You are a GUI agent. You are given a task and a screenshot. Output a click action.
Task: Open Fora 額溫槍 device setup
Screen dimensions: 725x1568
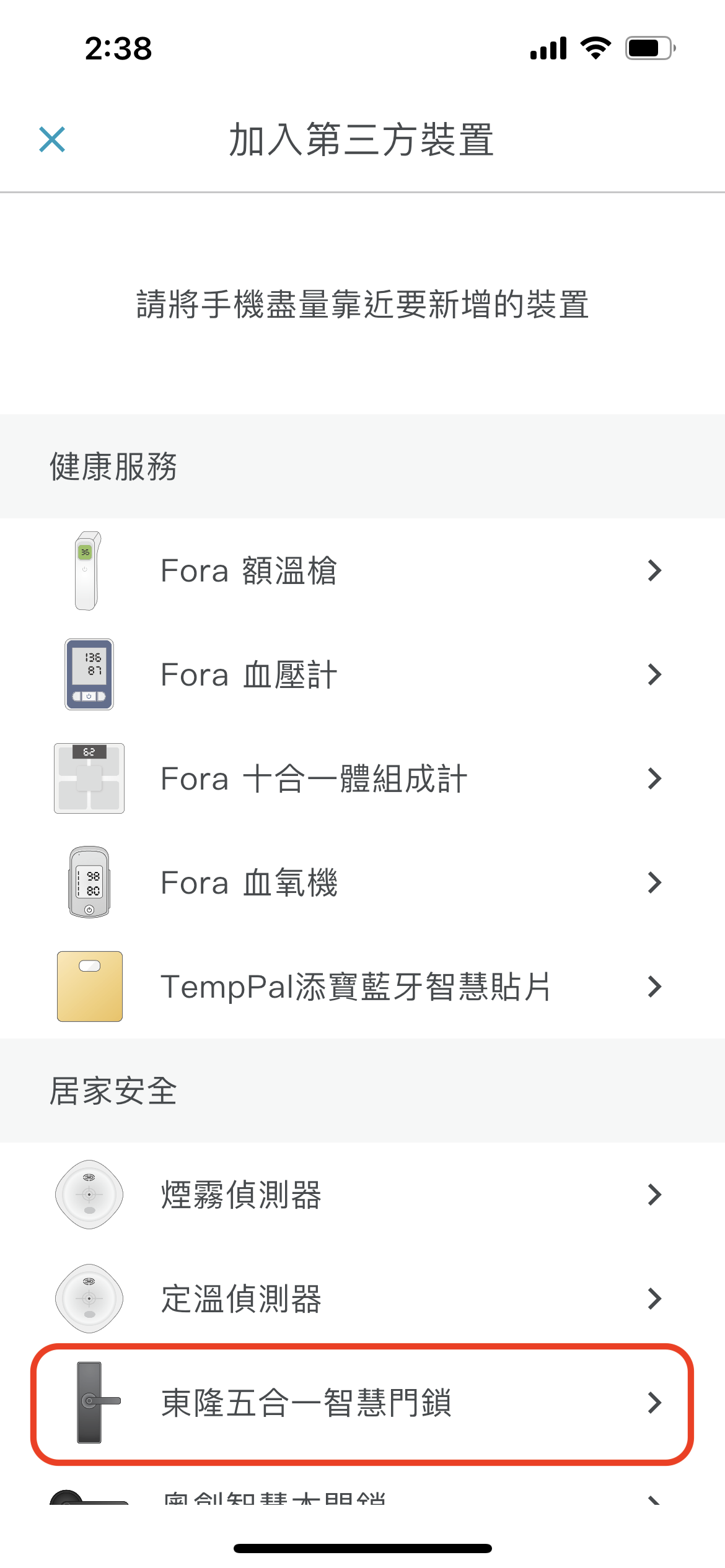pyautogui.click(x=362, y=570)
